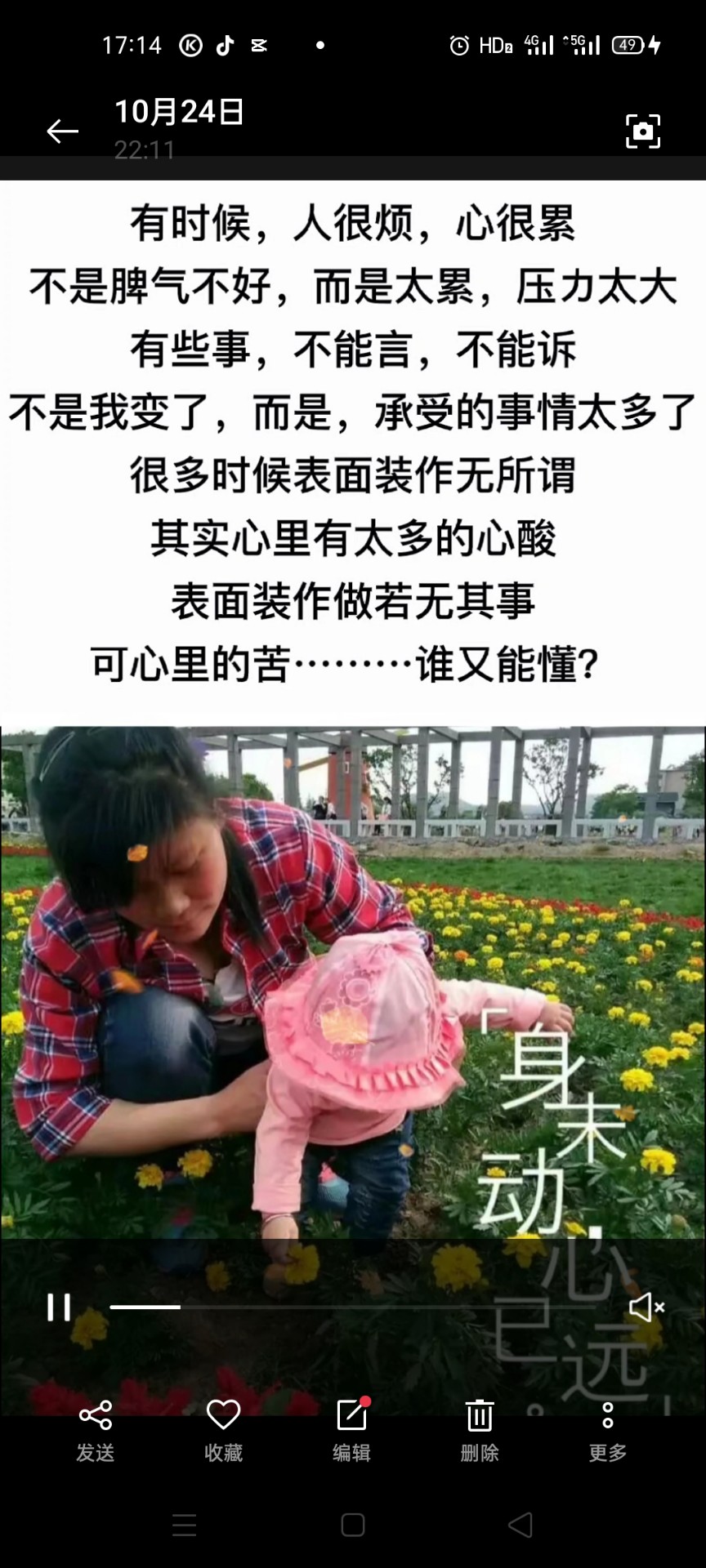Tap the system home button
Image resolution: width=706 pixels, height=1568 pixels.
tap(353, 1525)
